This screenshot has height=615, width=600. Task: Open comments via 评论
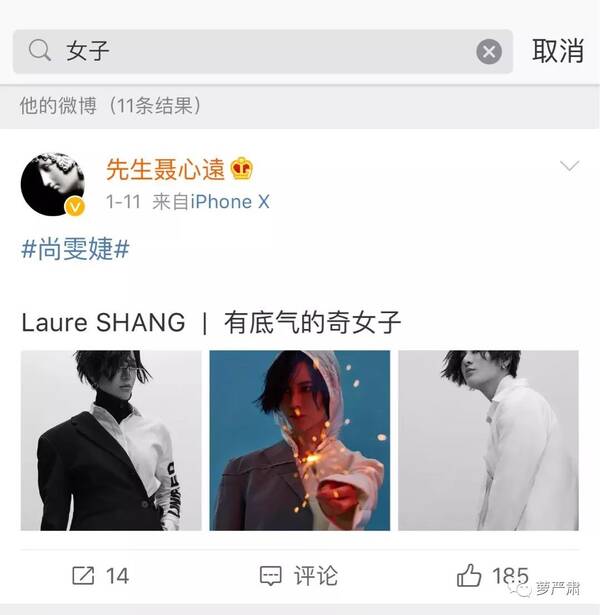tap(299, 576)
